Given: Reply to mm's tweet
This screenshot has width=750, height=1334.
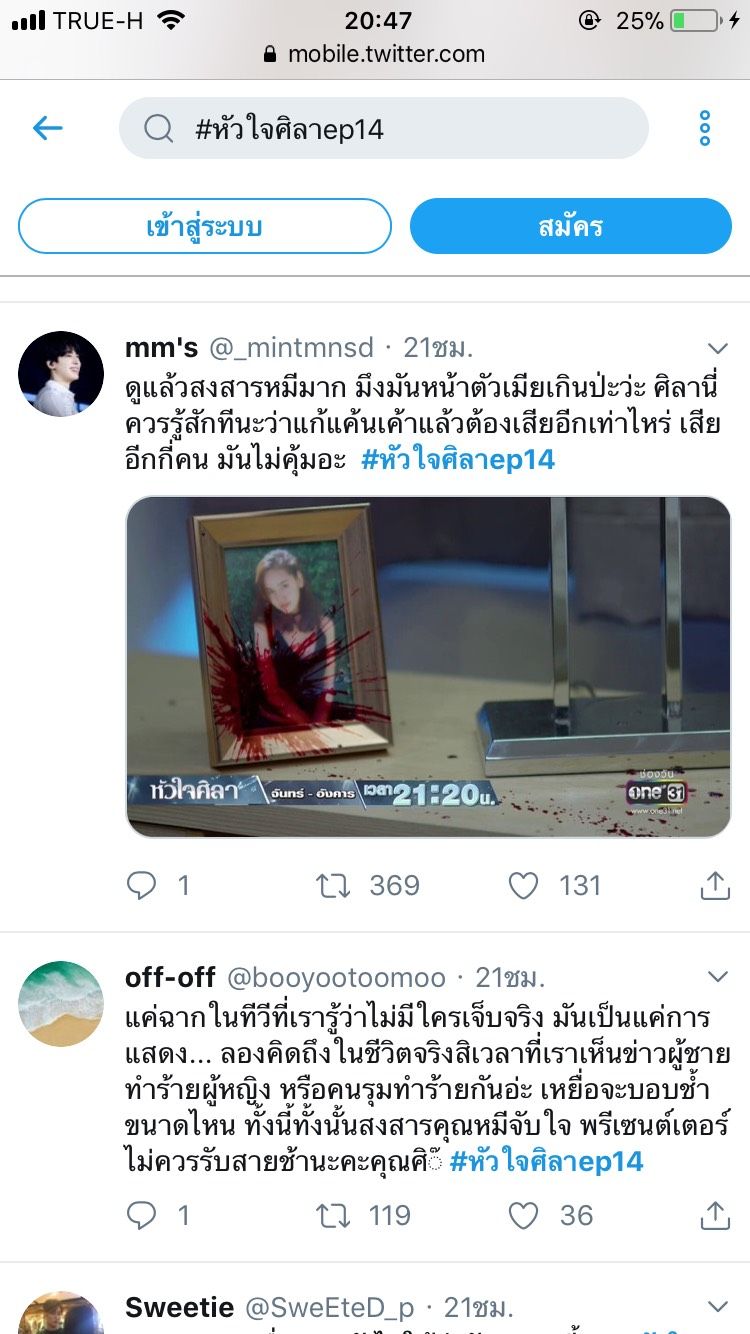Looking at the screenshot, I should point(143,885).
